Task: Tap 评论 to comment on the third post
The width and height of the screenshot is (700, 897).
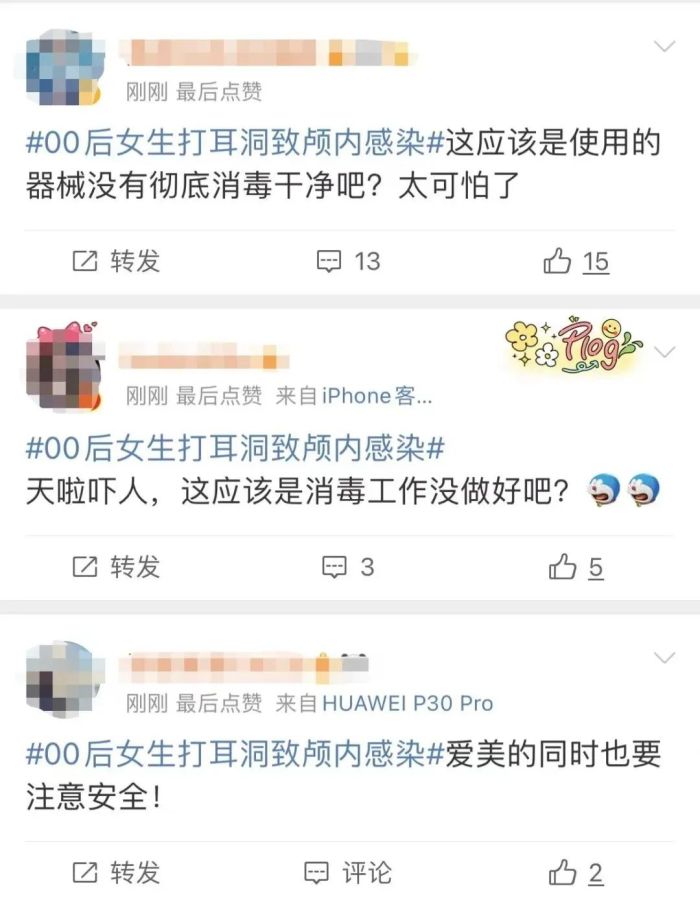Action: coord(348,872)
